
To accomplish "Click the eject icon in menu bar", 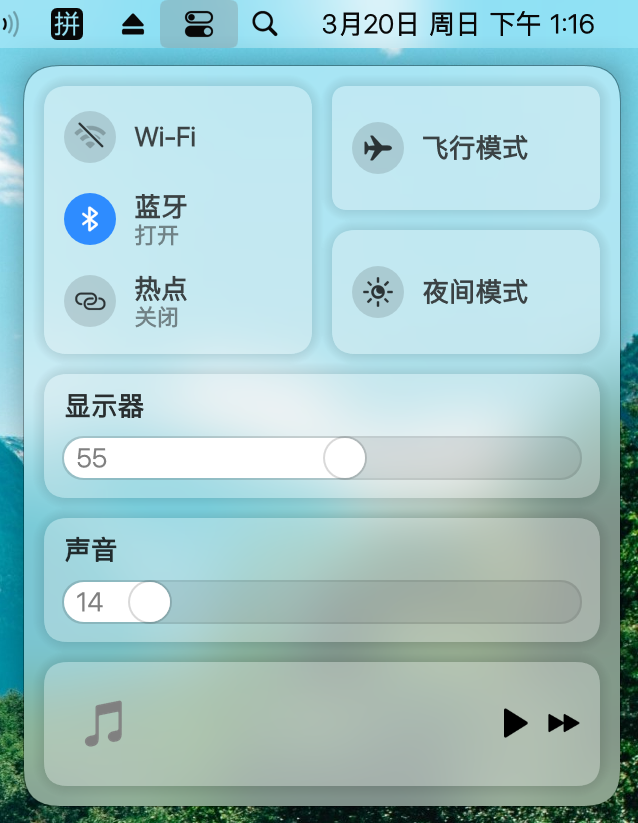I will pos(133,25).
